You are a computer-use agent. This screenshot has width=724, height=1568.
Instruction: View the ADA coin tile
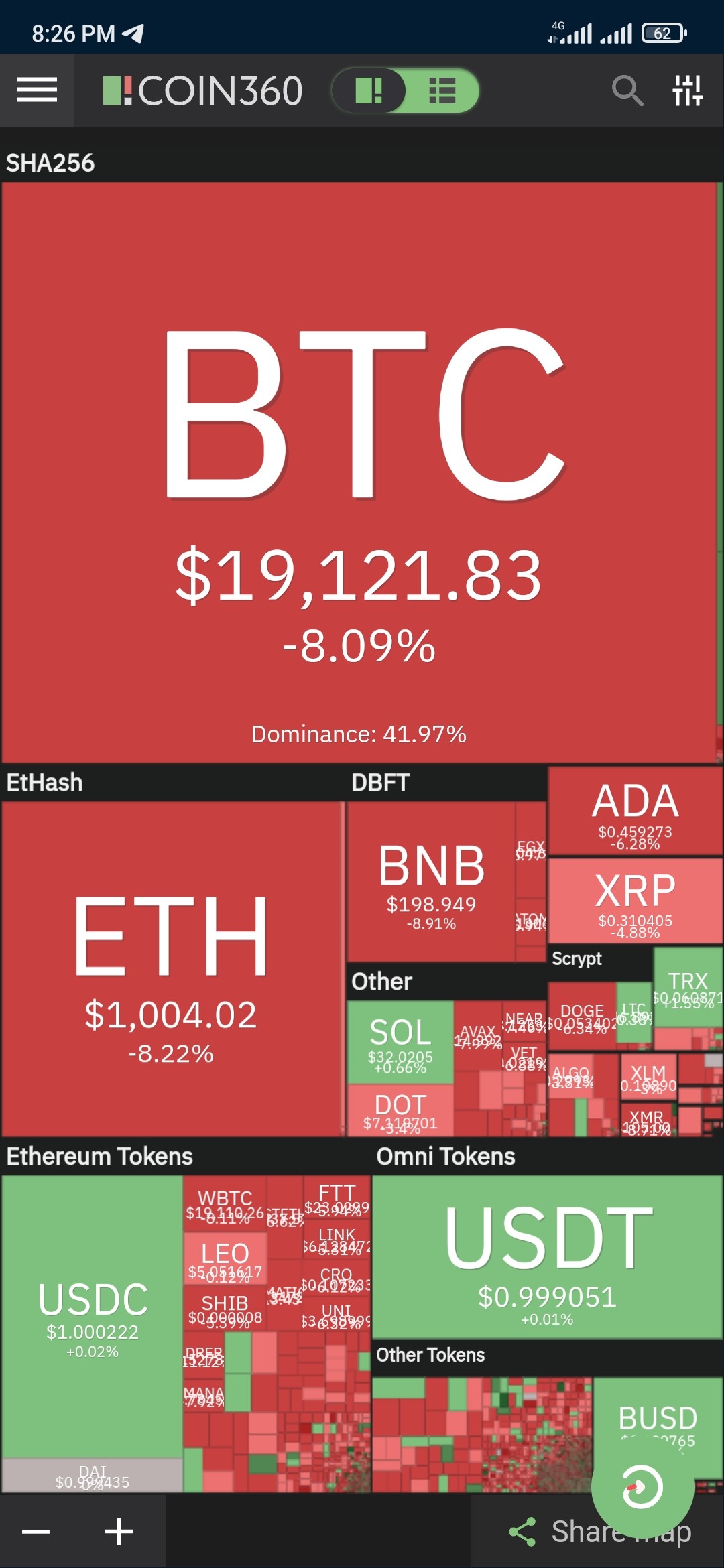tap(635, 811)
